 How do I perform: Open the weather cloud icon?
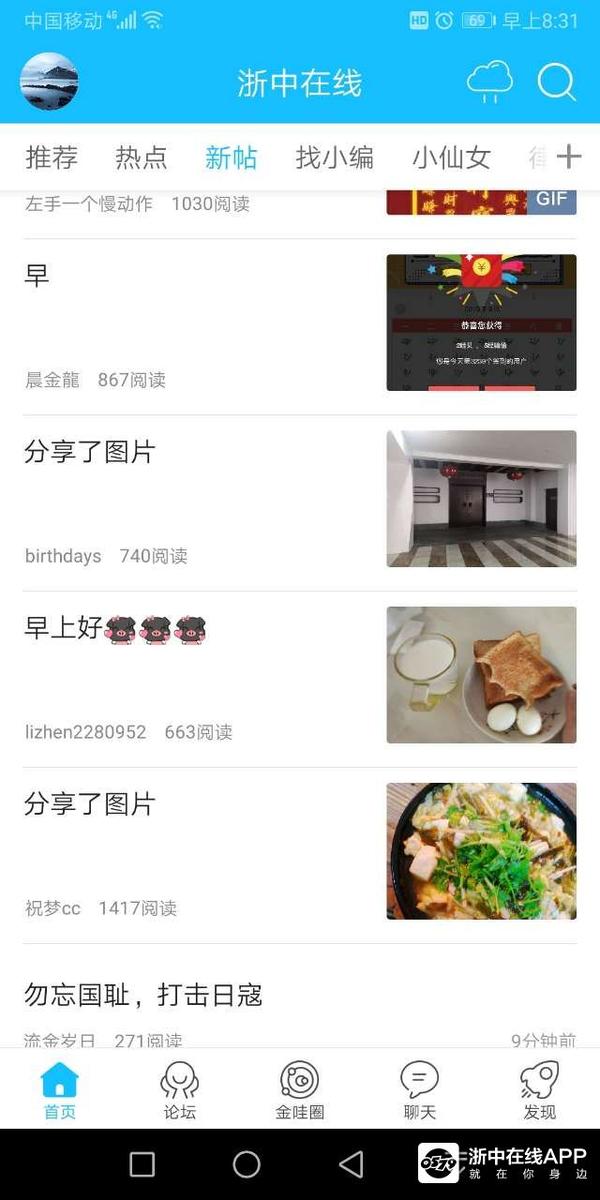[490, 82]
